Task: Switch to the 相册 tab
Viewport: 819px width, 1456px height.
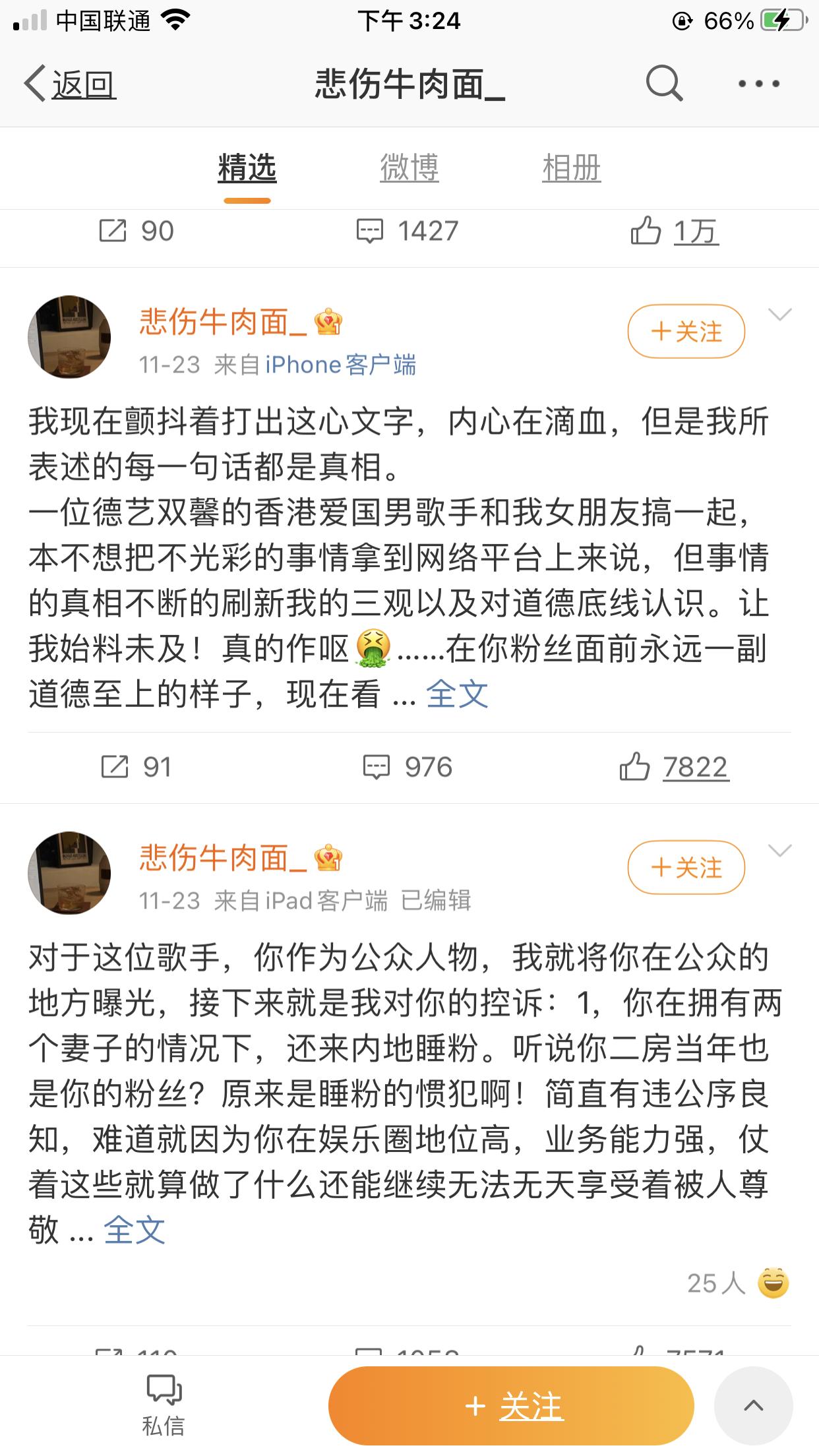Action: point(571,168)
